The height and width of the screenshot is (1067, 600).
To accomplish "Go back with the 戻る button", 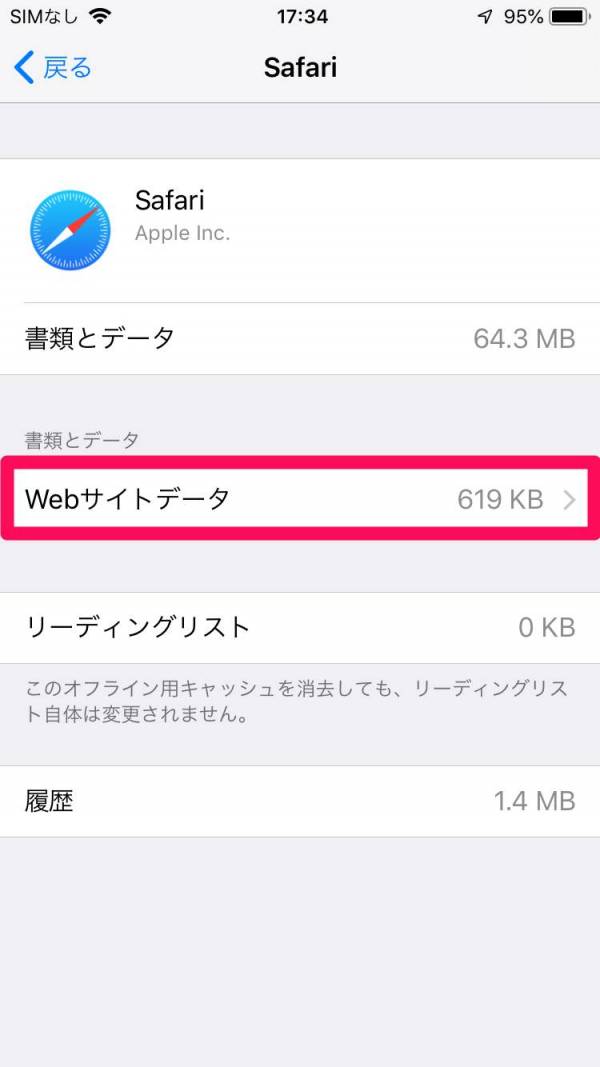I will tap(53, 68).
